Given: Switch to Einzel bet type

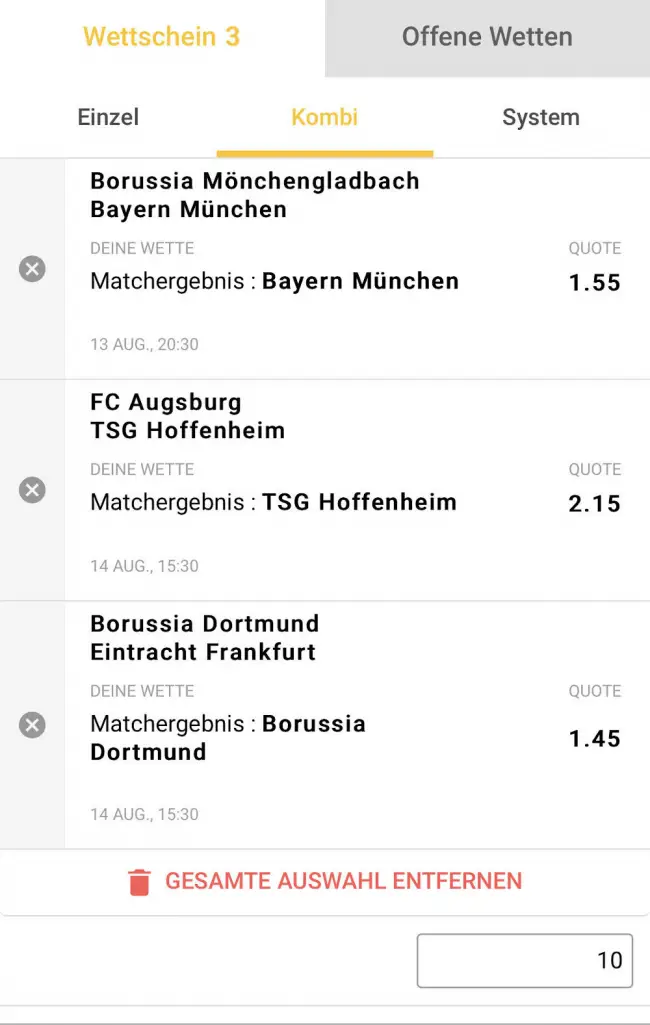Looking at the screenshot, I should pos(108,118).
